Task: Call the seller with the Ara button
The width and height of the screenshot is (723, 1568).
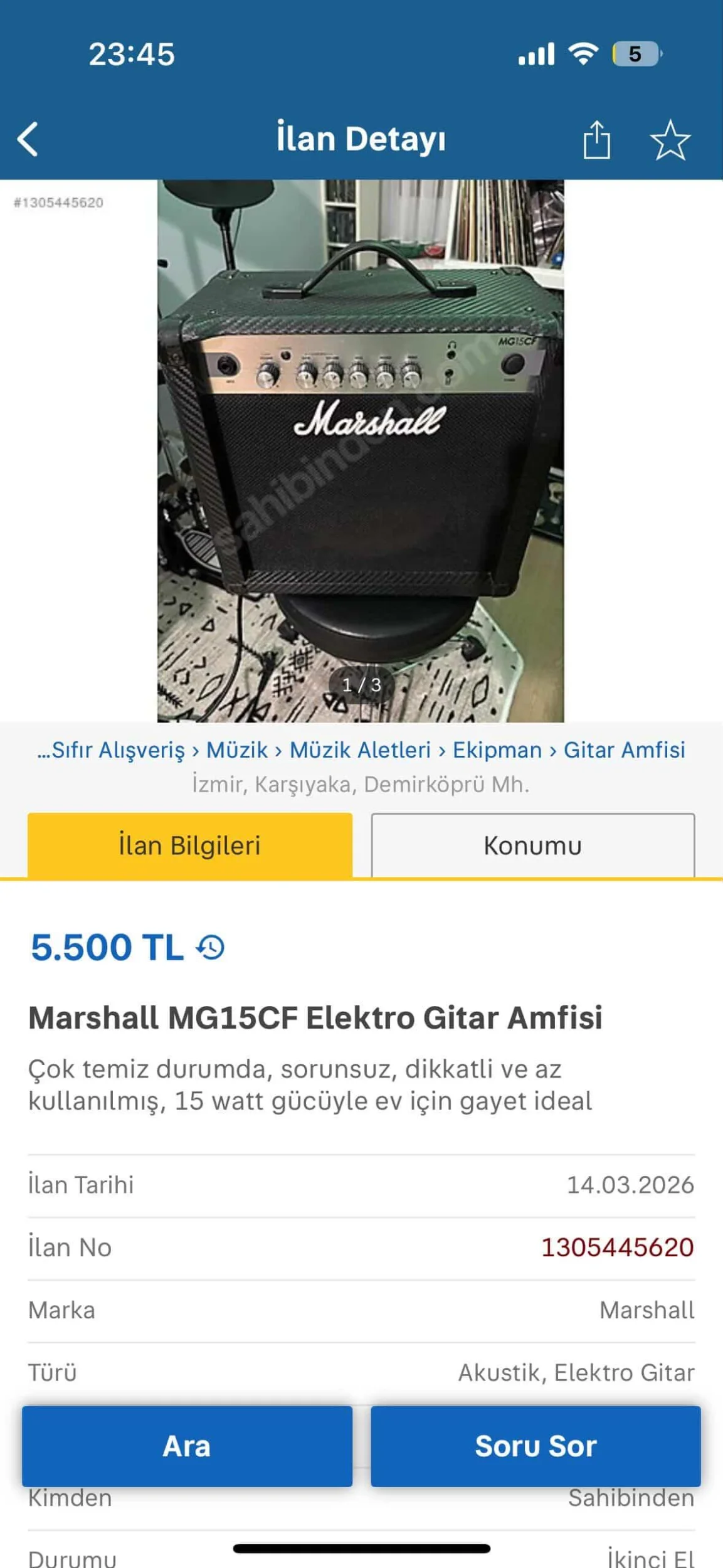Action: point(187,1446)
